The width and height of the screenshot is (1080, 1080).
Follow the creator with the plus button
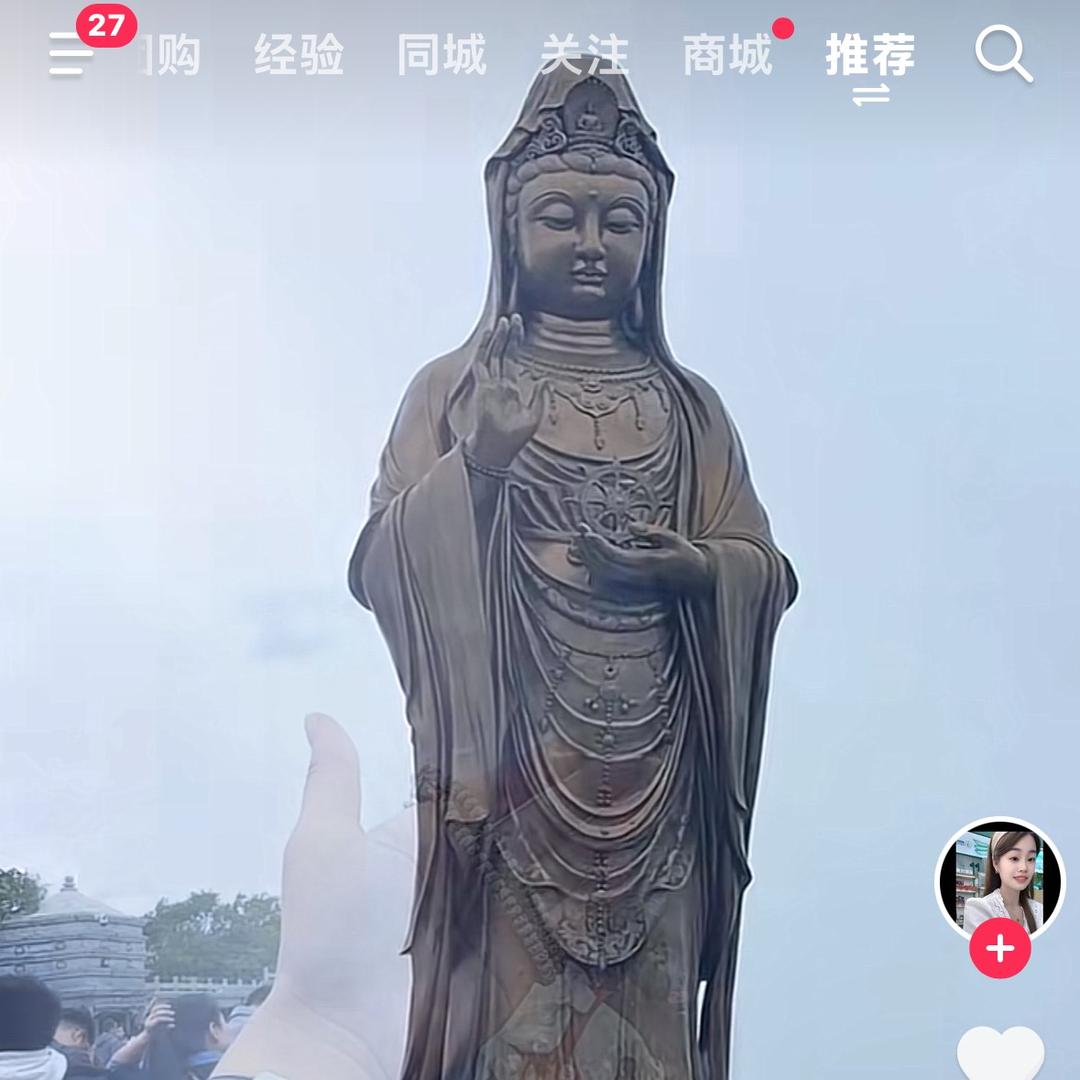1000,948
